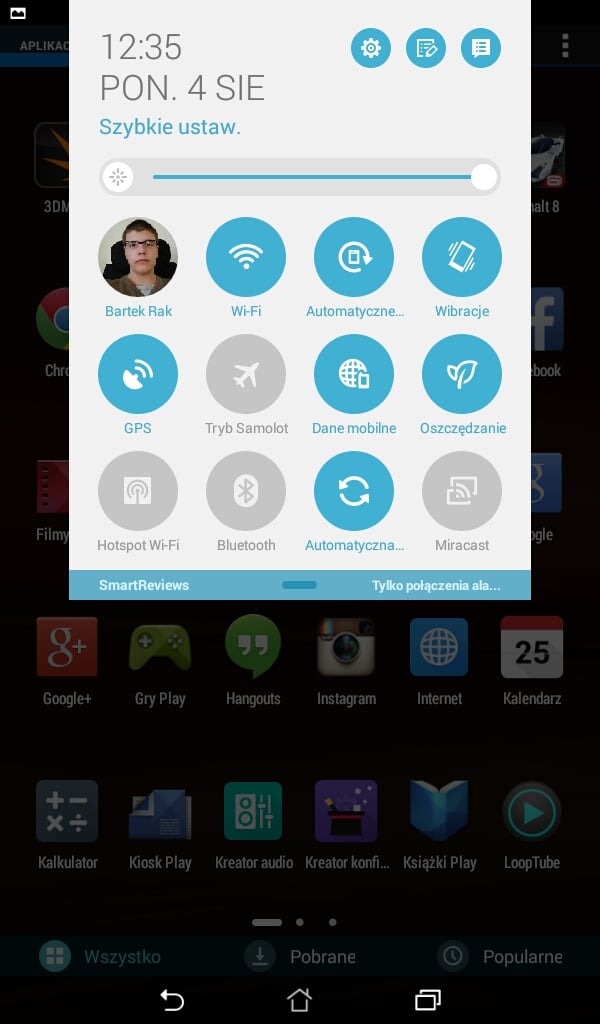
Task: Toggle Automatyczna synchronization
Action: 354,491
